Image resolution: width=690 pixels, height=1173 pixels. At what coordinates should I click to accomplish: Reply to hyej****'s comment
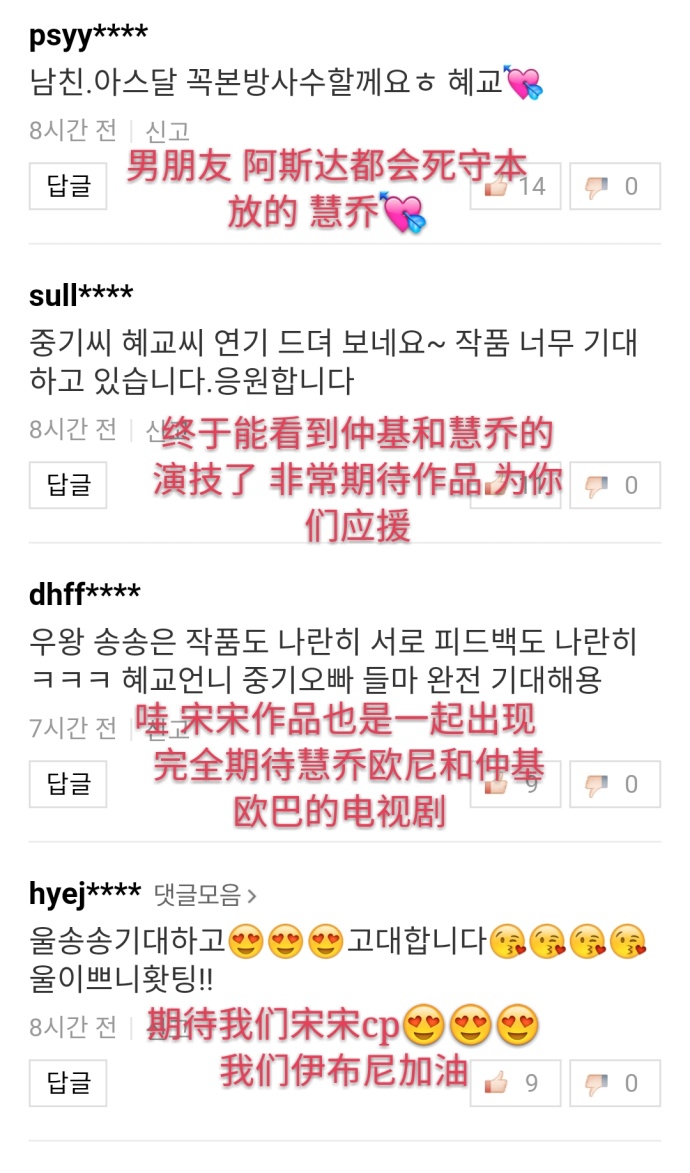pos(68,1083)
